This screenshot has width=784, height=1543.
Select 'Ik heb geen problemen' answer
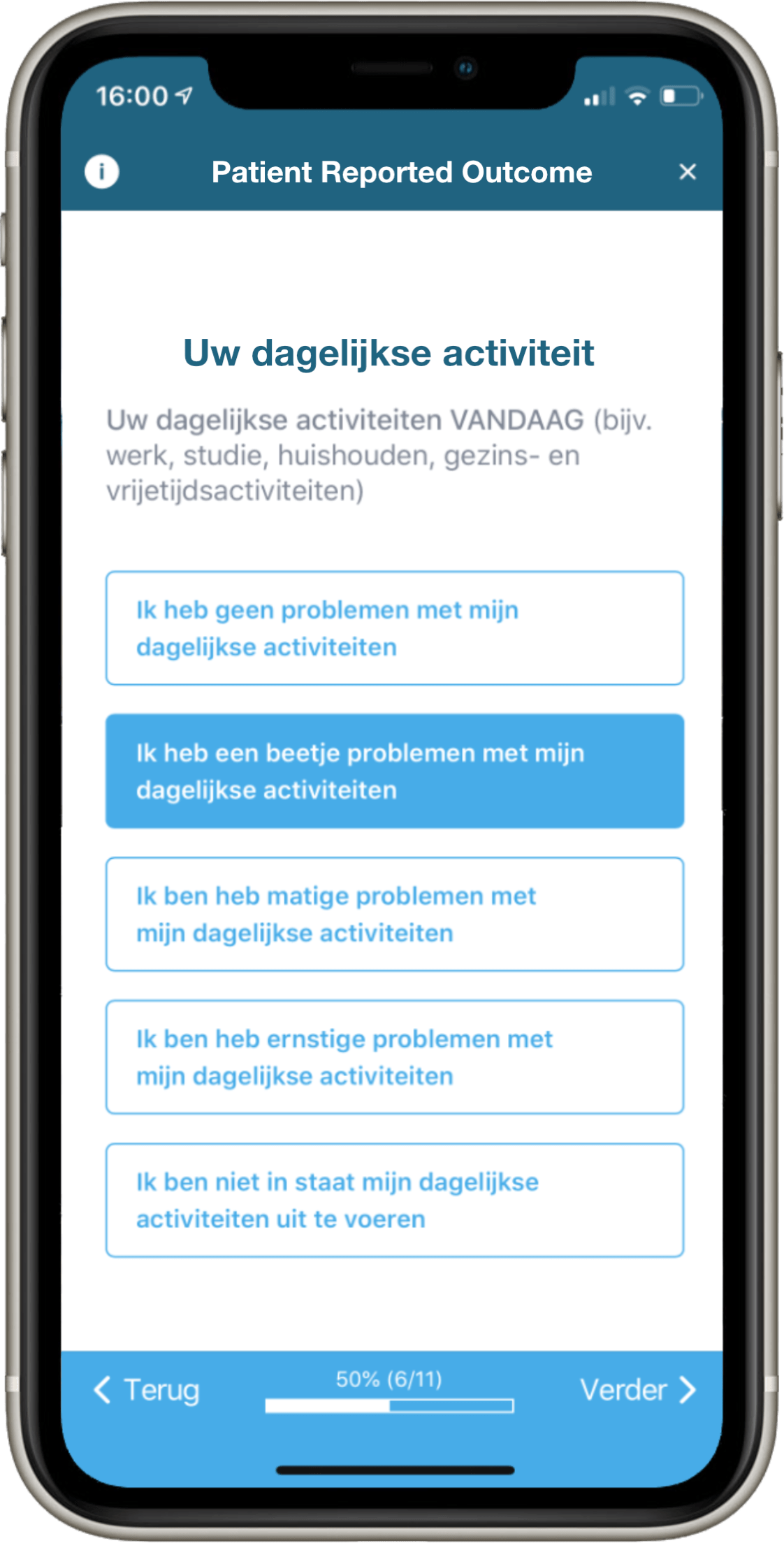[394, 628]
